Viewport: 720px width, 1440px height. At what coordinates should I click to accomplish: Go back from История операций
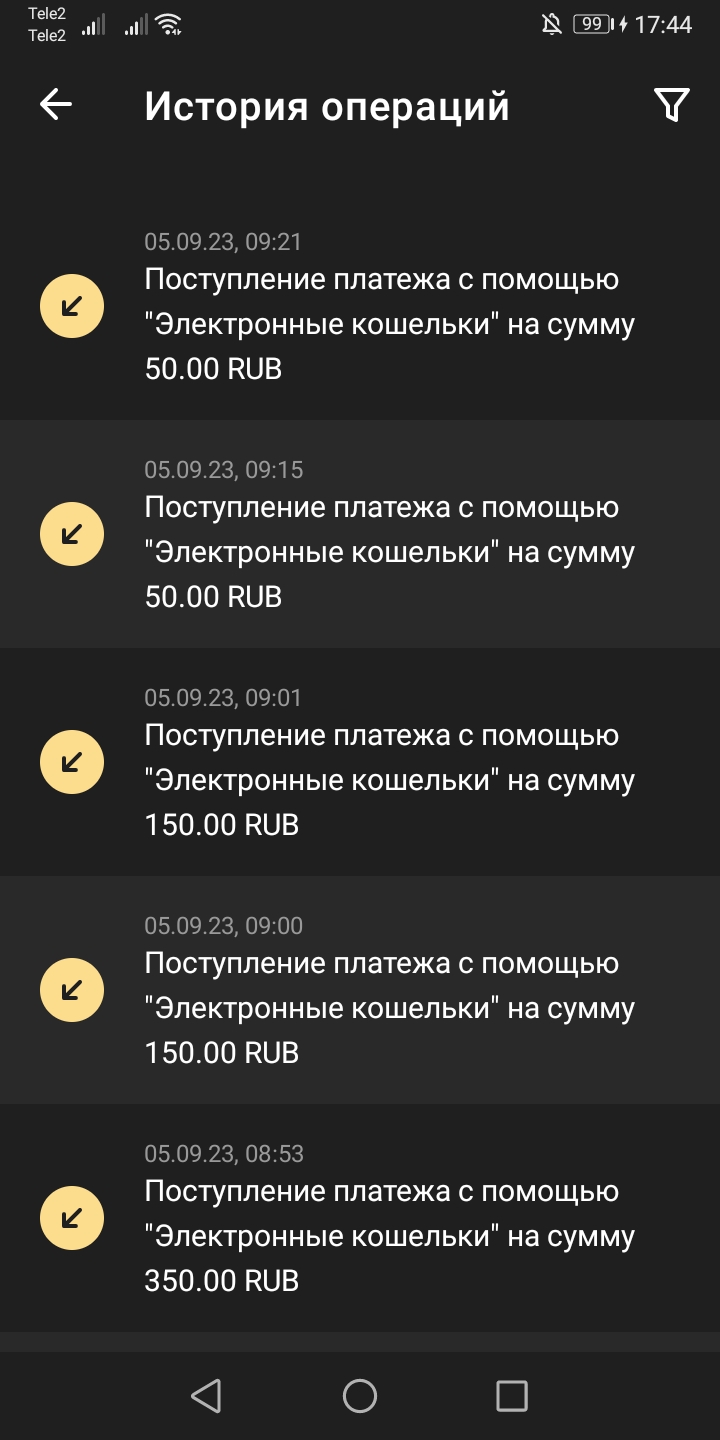(x=56, y=105)
